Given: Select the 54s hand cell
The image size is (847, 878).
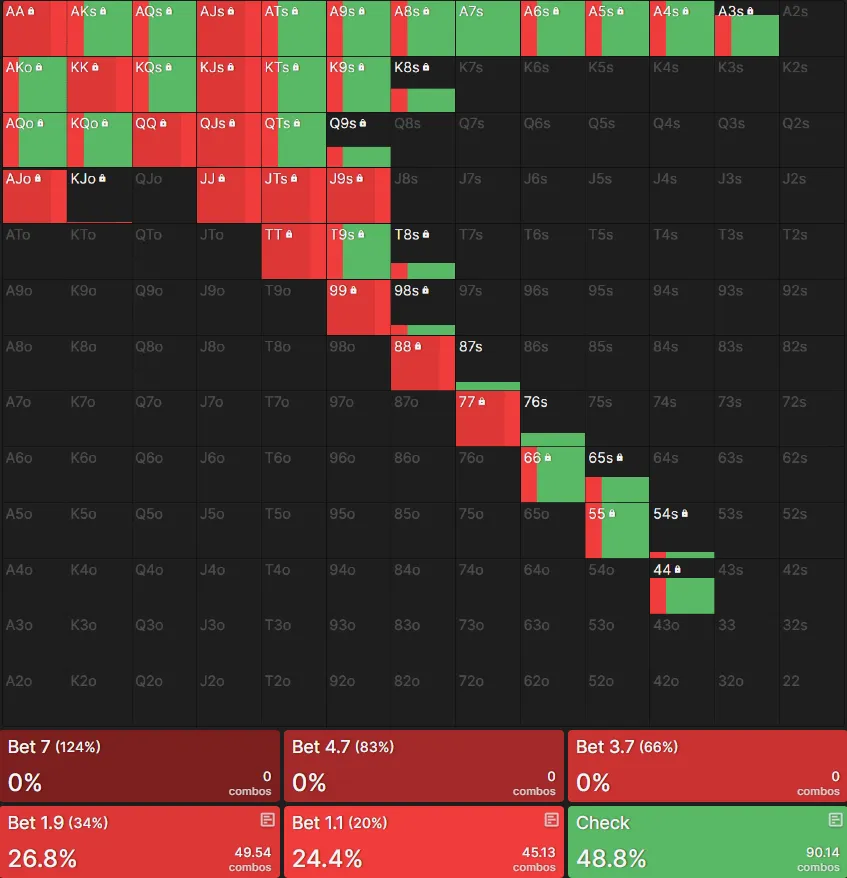Looking at the screenshot, I should (681, 530).
